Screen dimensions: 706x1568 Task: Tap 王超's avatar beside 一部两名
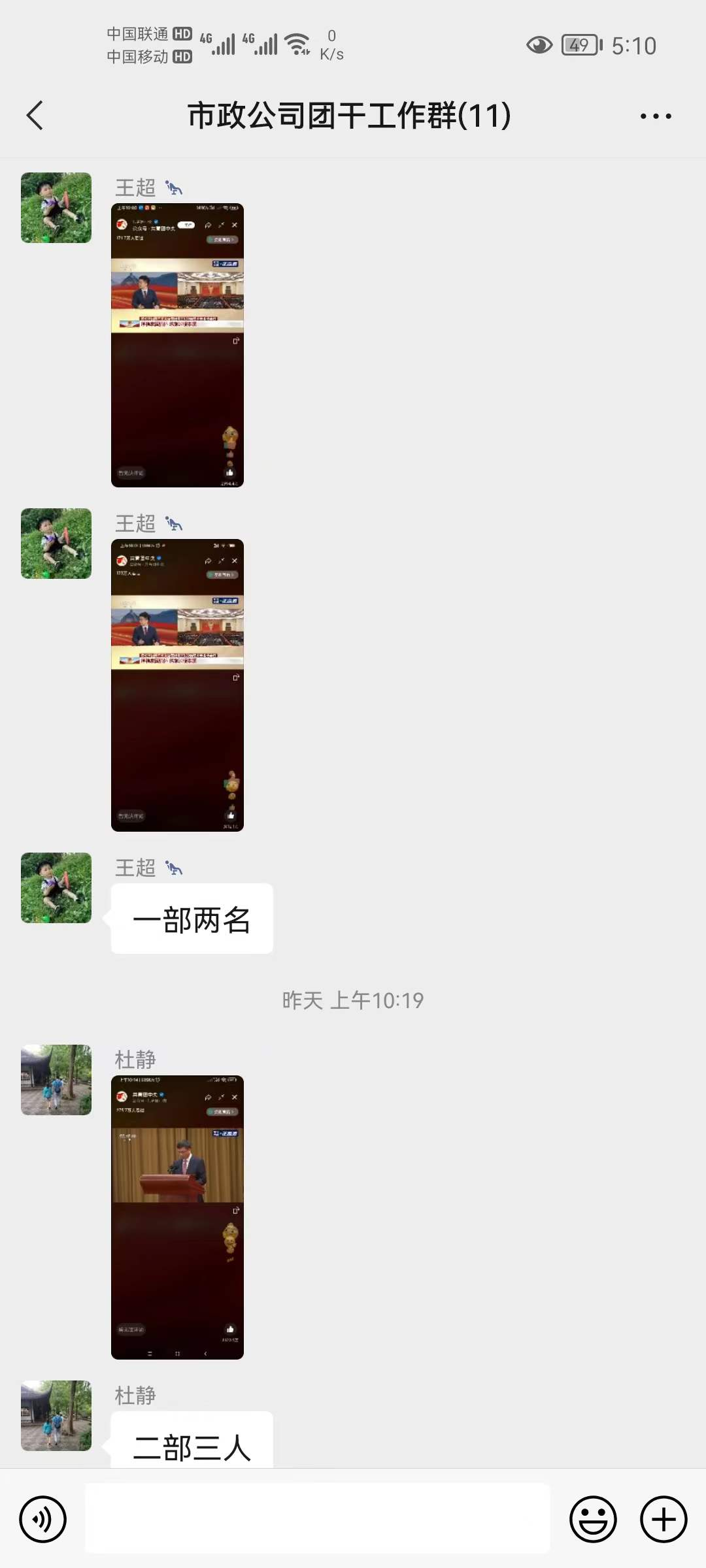coord(56,888)
